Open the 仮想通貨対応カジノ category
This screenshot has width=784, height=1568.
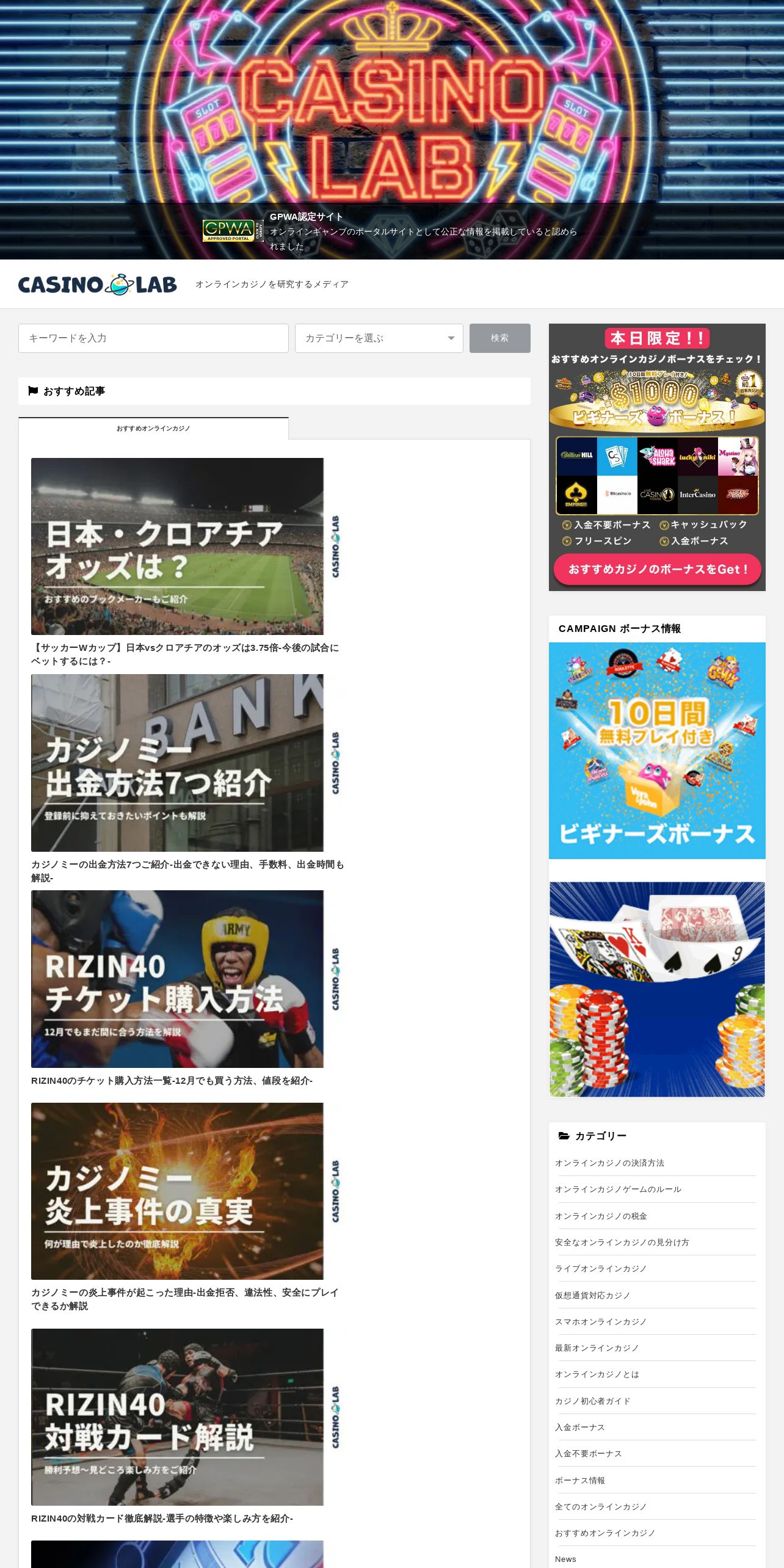(x=592, y=1296)
